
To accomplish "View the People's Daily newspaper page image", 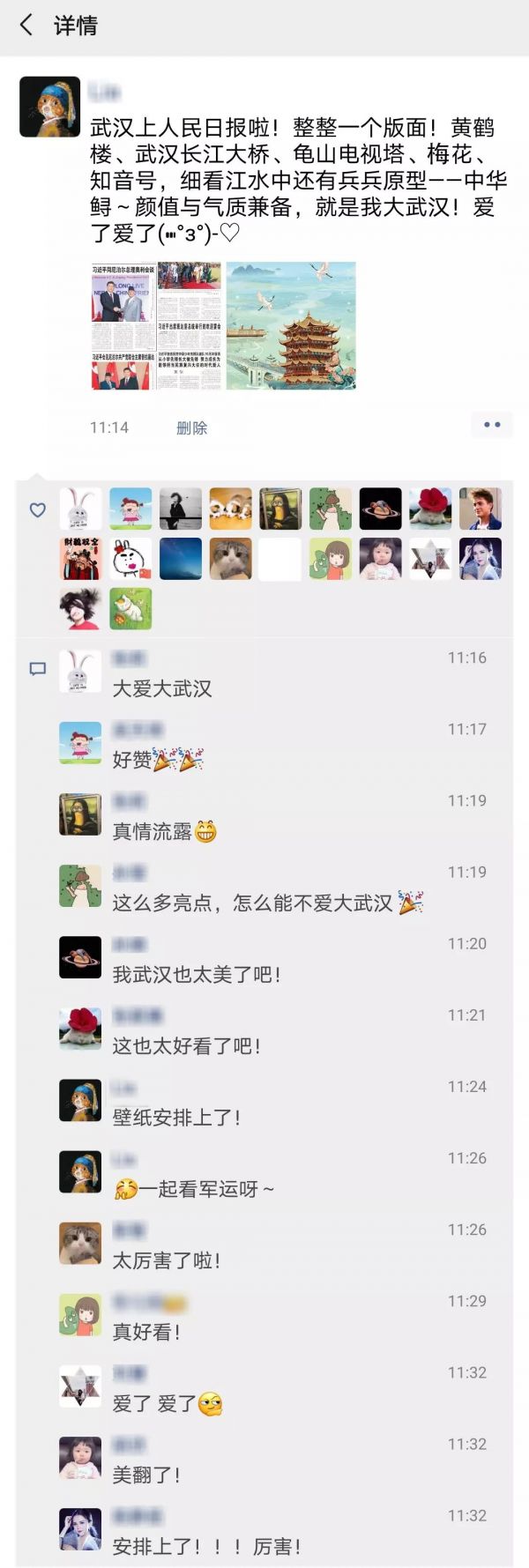I will pyautogui.click(x=156, y=325).
